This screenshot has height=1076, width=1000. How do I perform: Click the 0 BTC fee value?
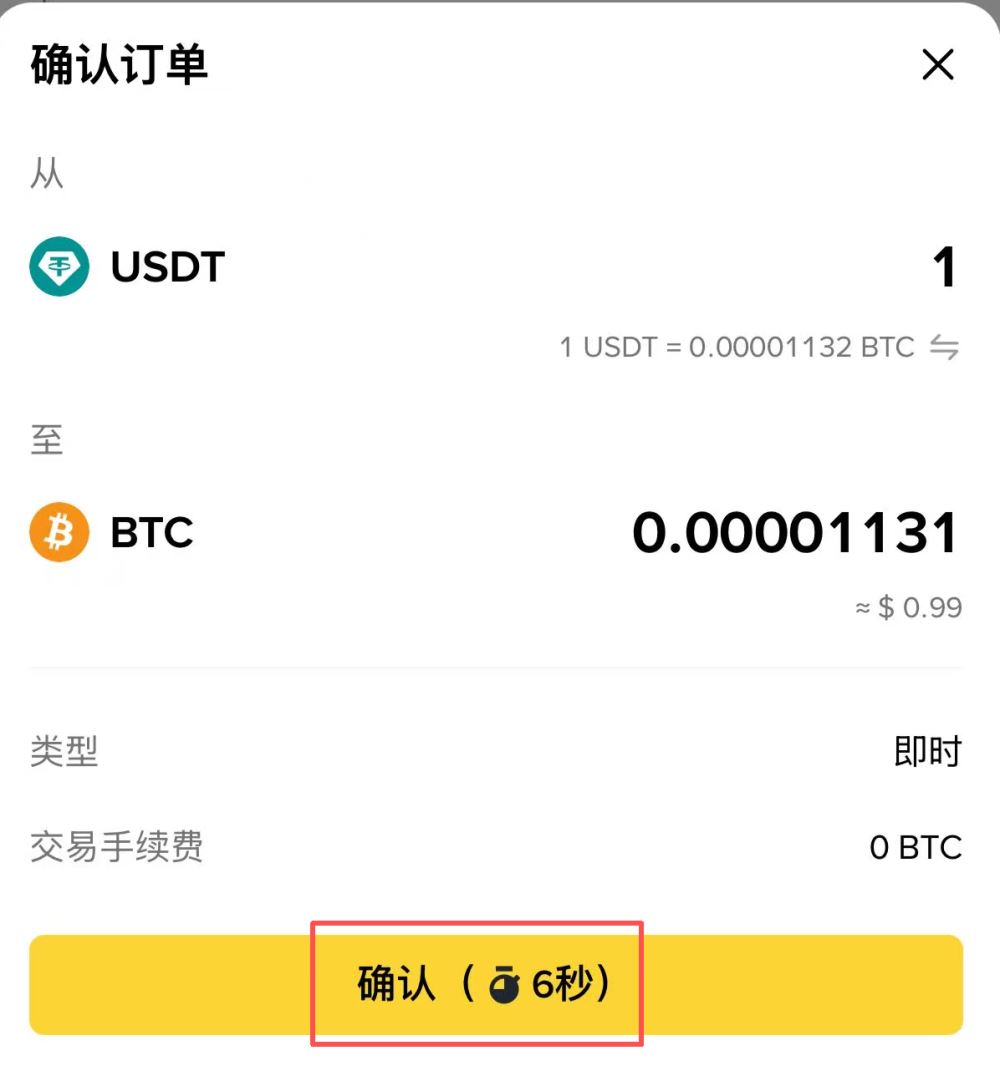pyautogui.click(x=915, y=847)
